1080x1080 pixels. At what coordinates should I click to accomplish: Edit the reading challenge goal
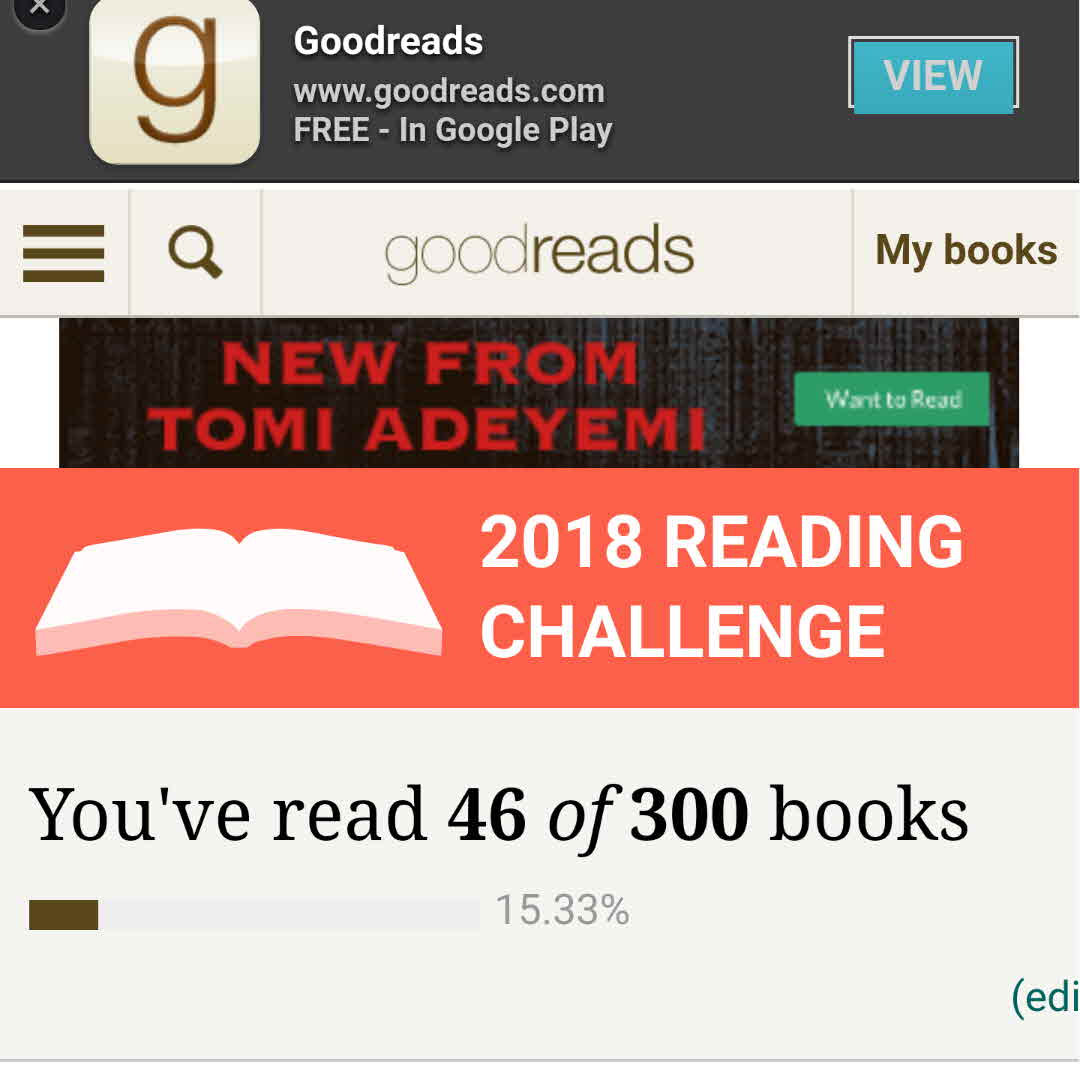[x=1046, y=997]
